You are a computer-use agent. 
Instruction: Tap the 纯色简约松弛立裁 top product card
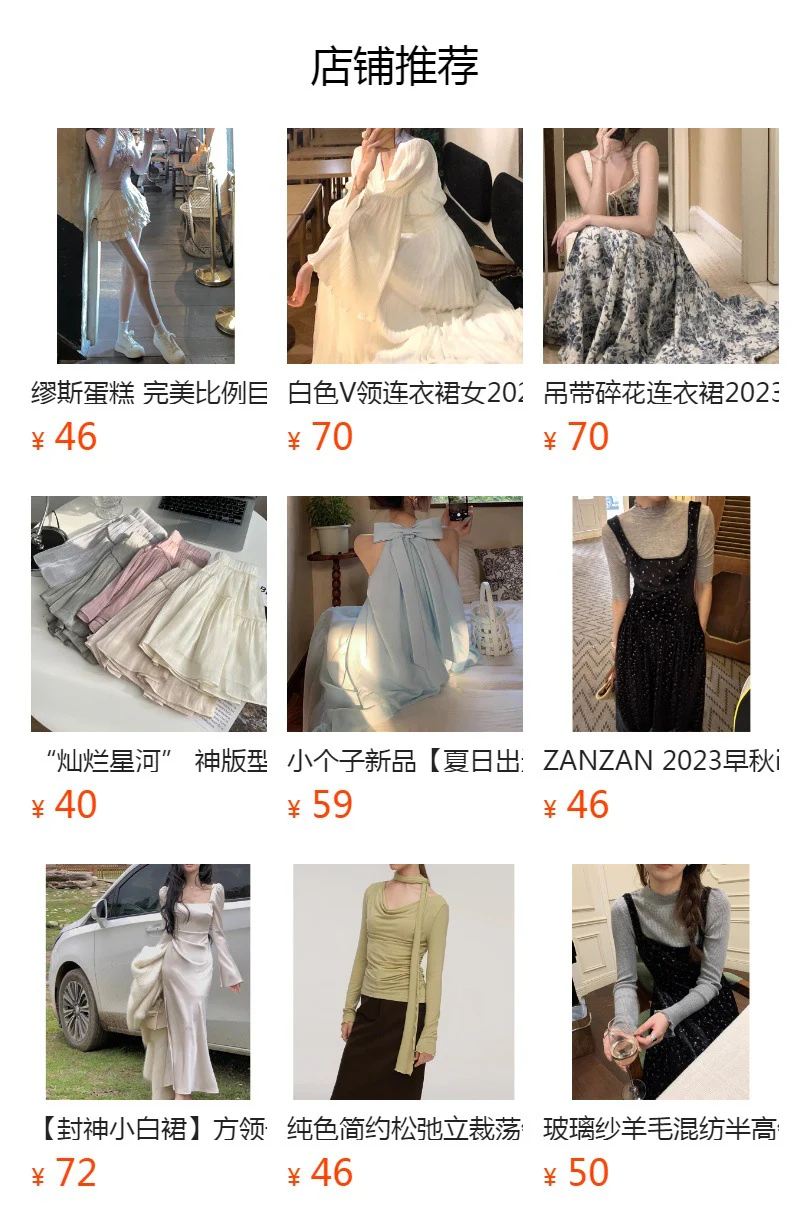(x=404, y=982)
